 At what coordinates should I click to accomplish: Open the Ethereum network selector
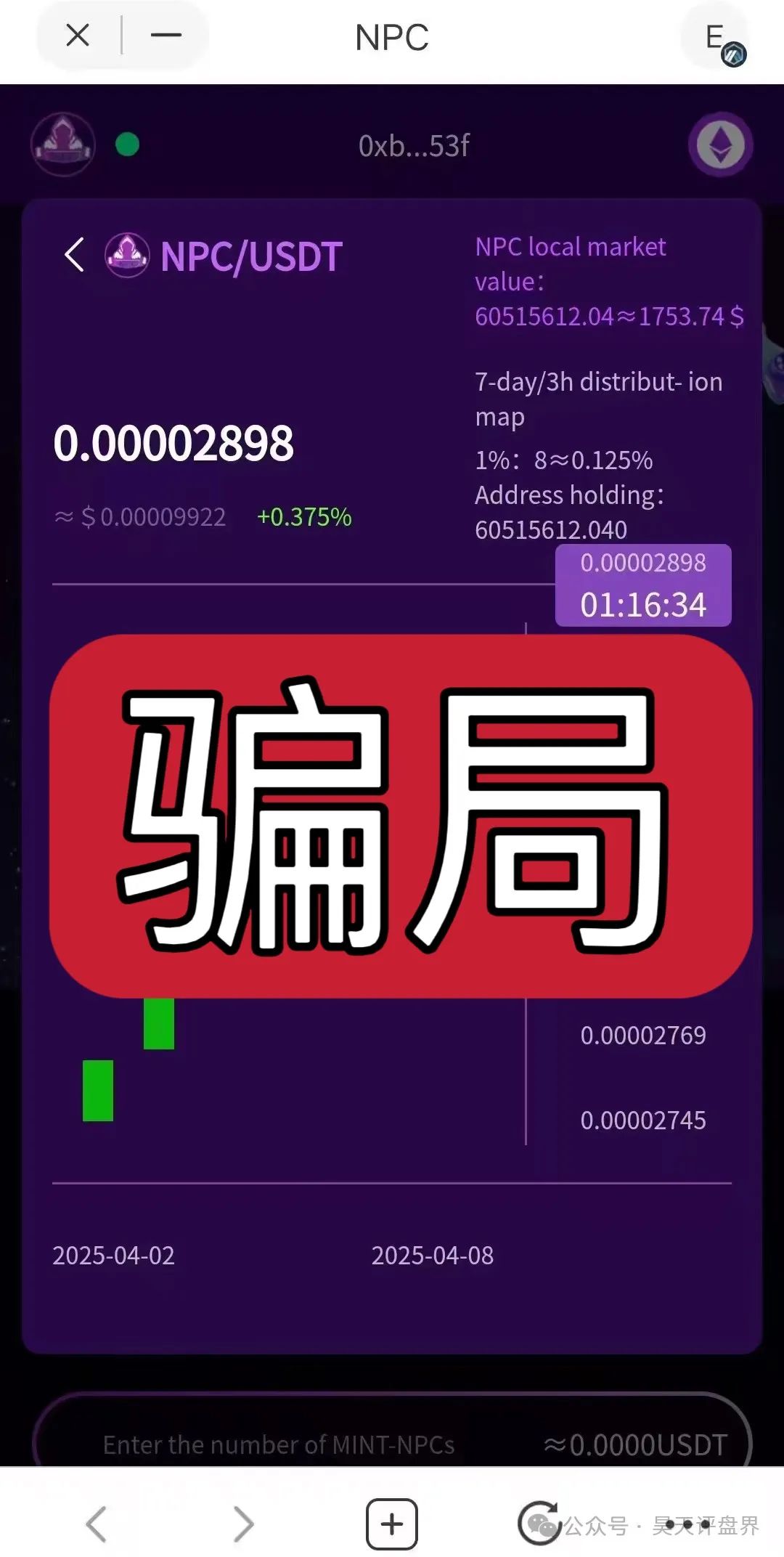720,145
